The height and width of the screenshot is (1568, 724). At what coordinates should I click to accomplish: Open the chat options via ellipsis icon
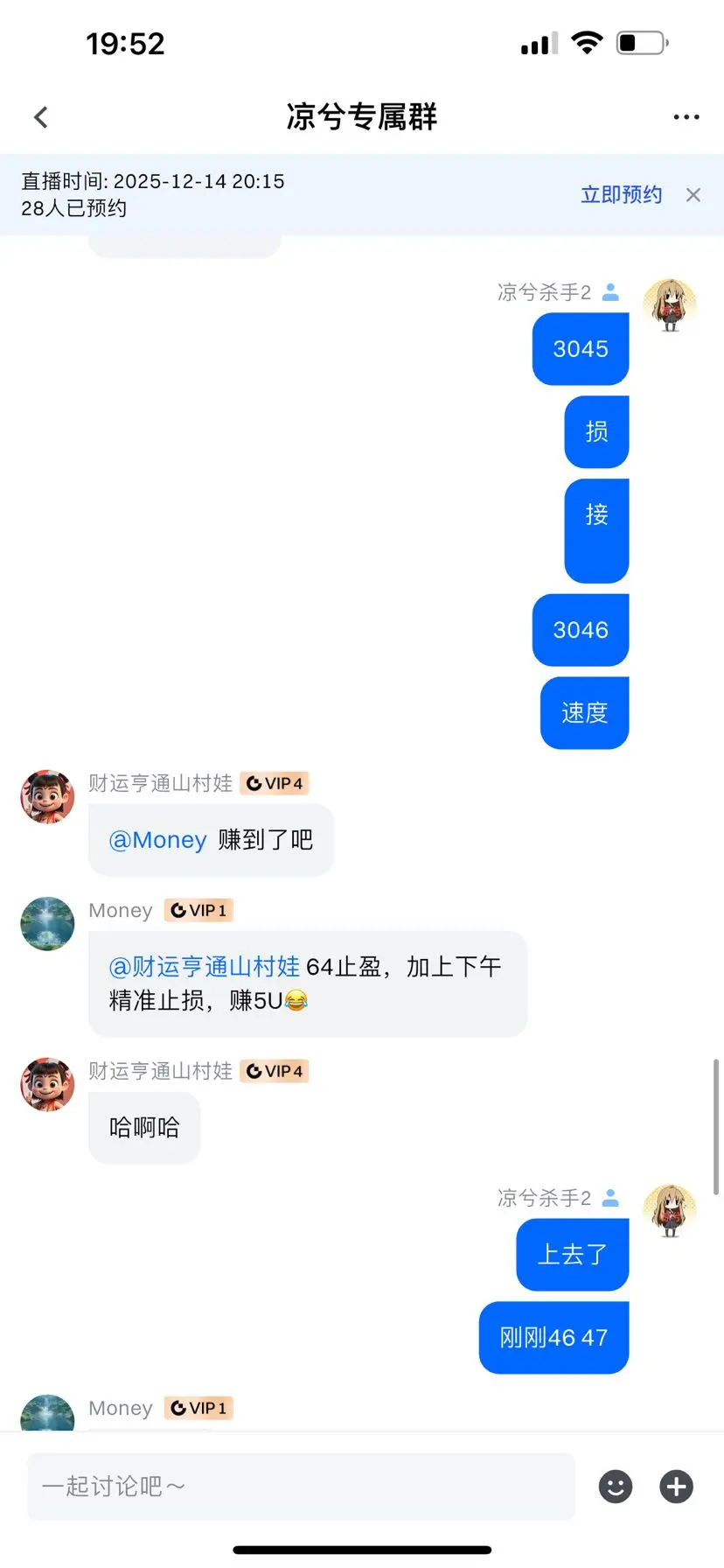tap(686, 116)
